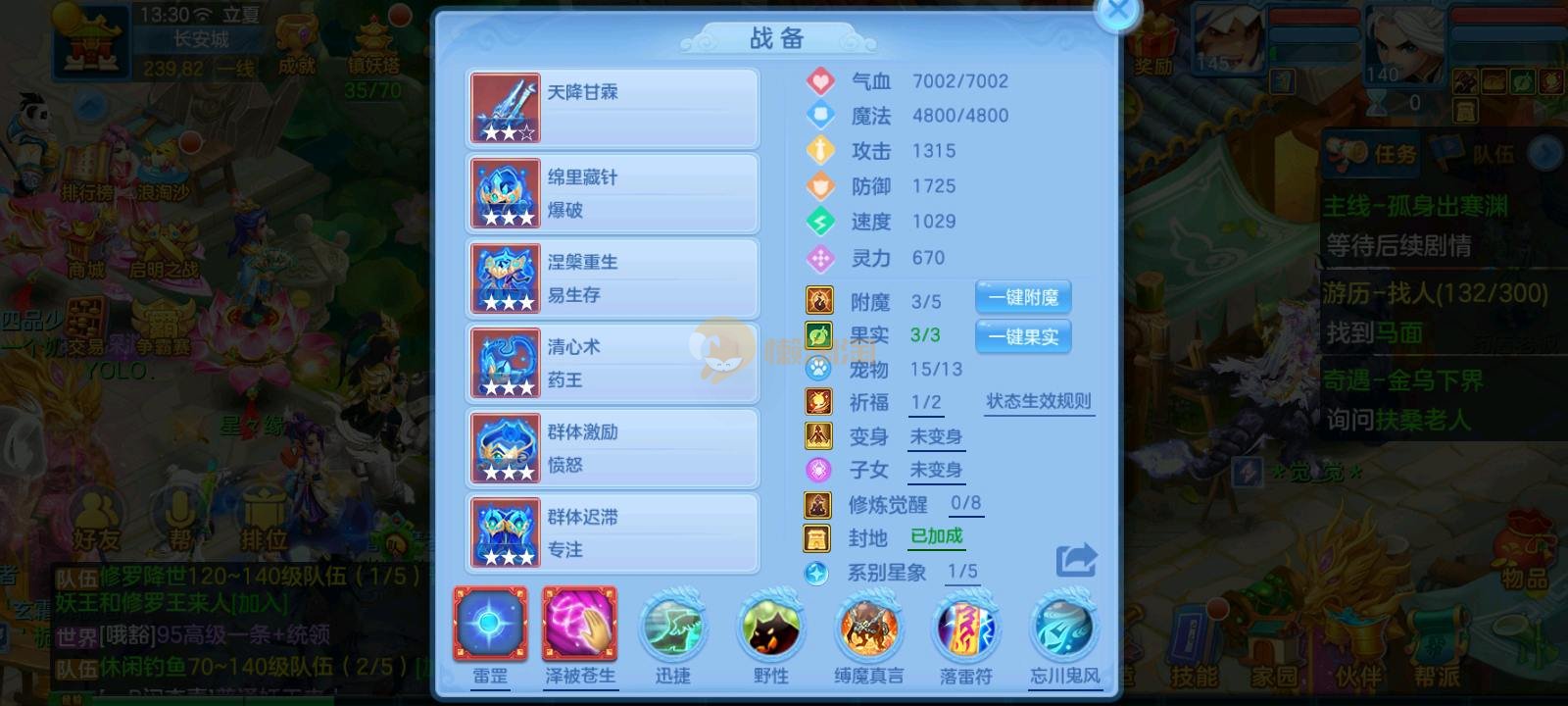Open the 天降甘霖 skill slot

[612, 108]
